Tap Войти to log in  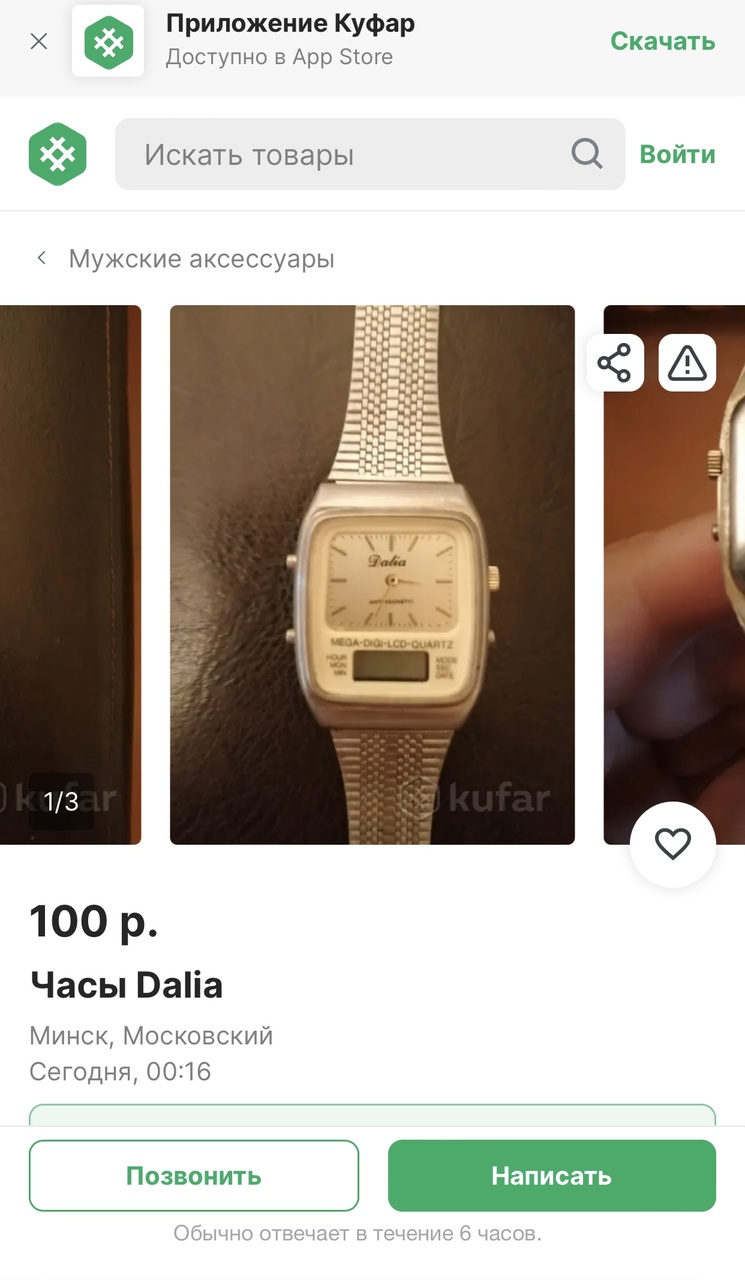coord(677,154)
